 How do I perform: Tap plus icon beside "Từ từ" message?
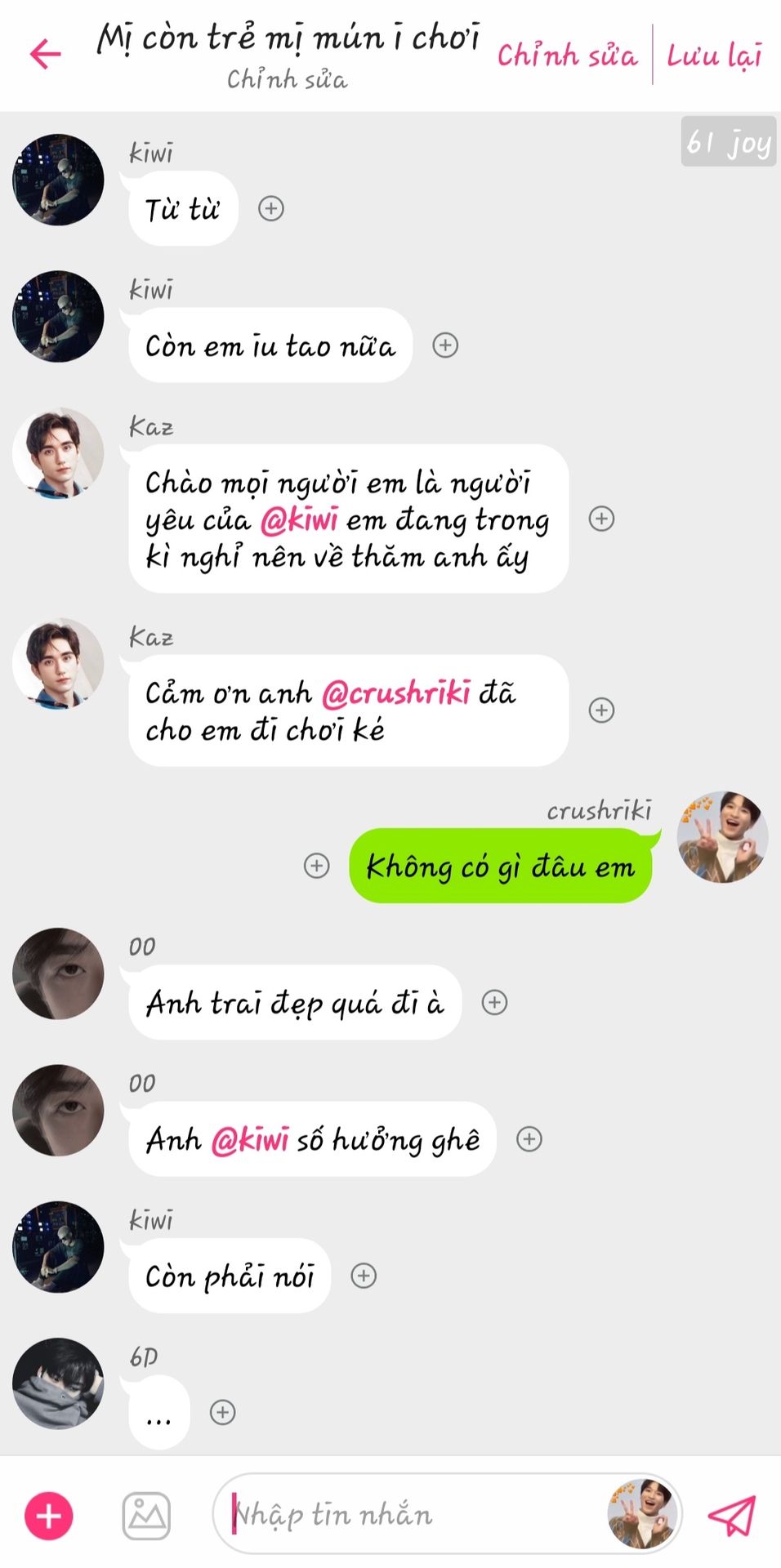[x=271, y=209]
